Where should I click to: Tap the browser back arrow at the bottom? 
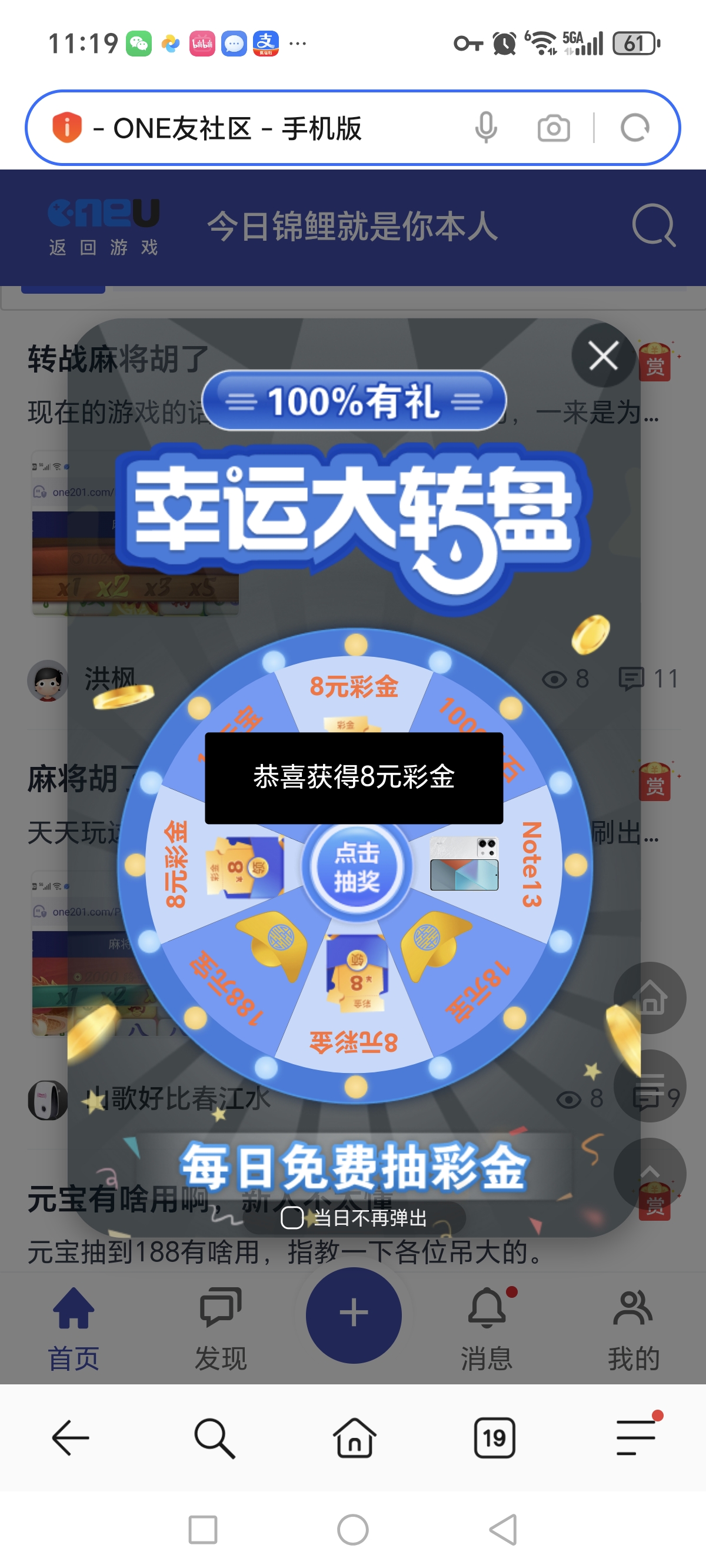(71, 1440)
